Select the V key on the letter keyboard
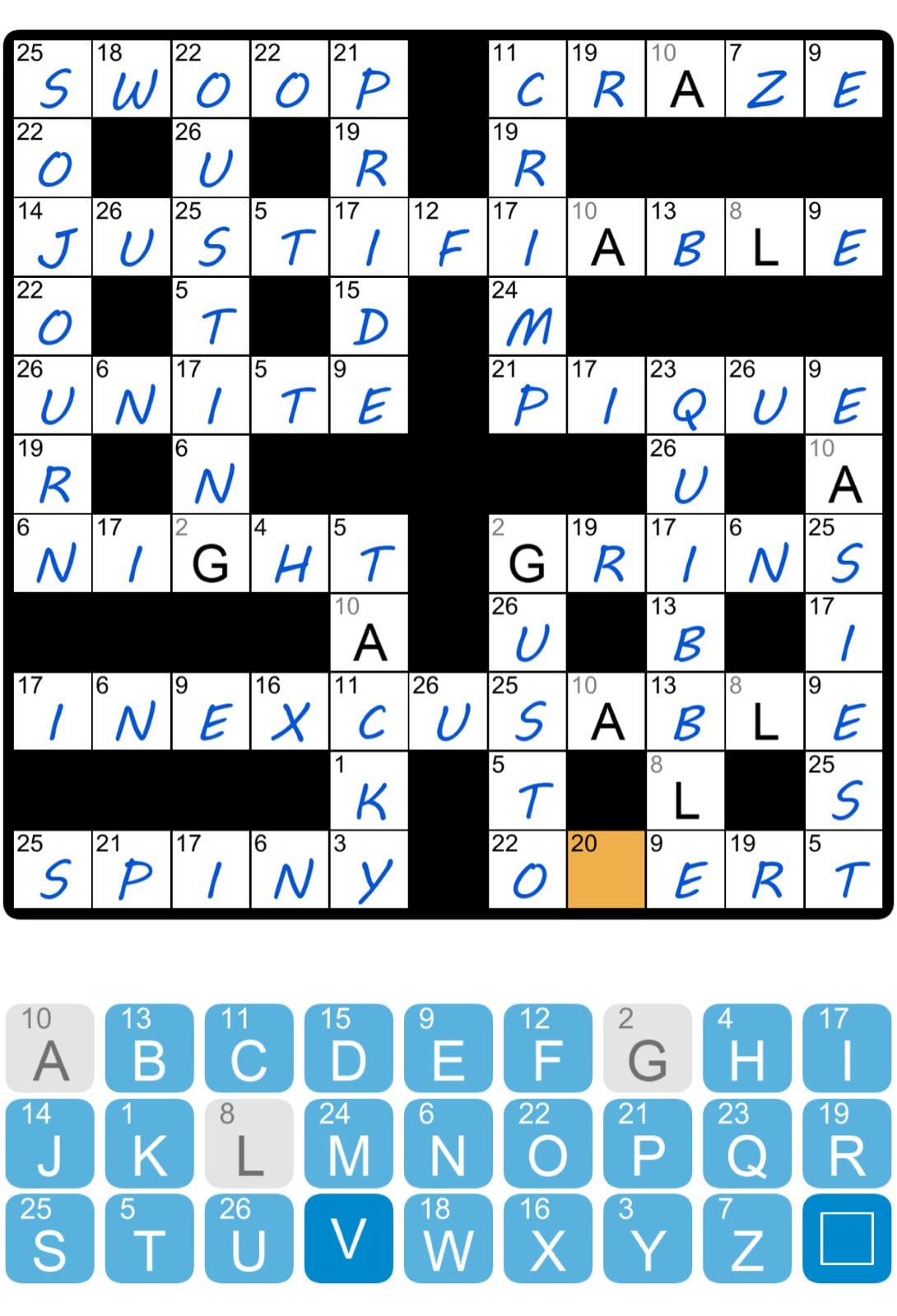This screenshot has width=897, height=1316. point(348,1238)
